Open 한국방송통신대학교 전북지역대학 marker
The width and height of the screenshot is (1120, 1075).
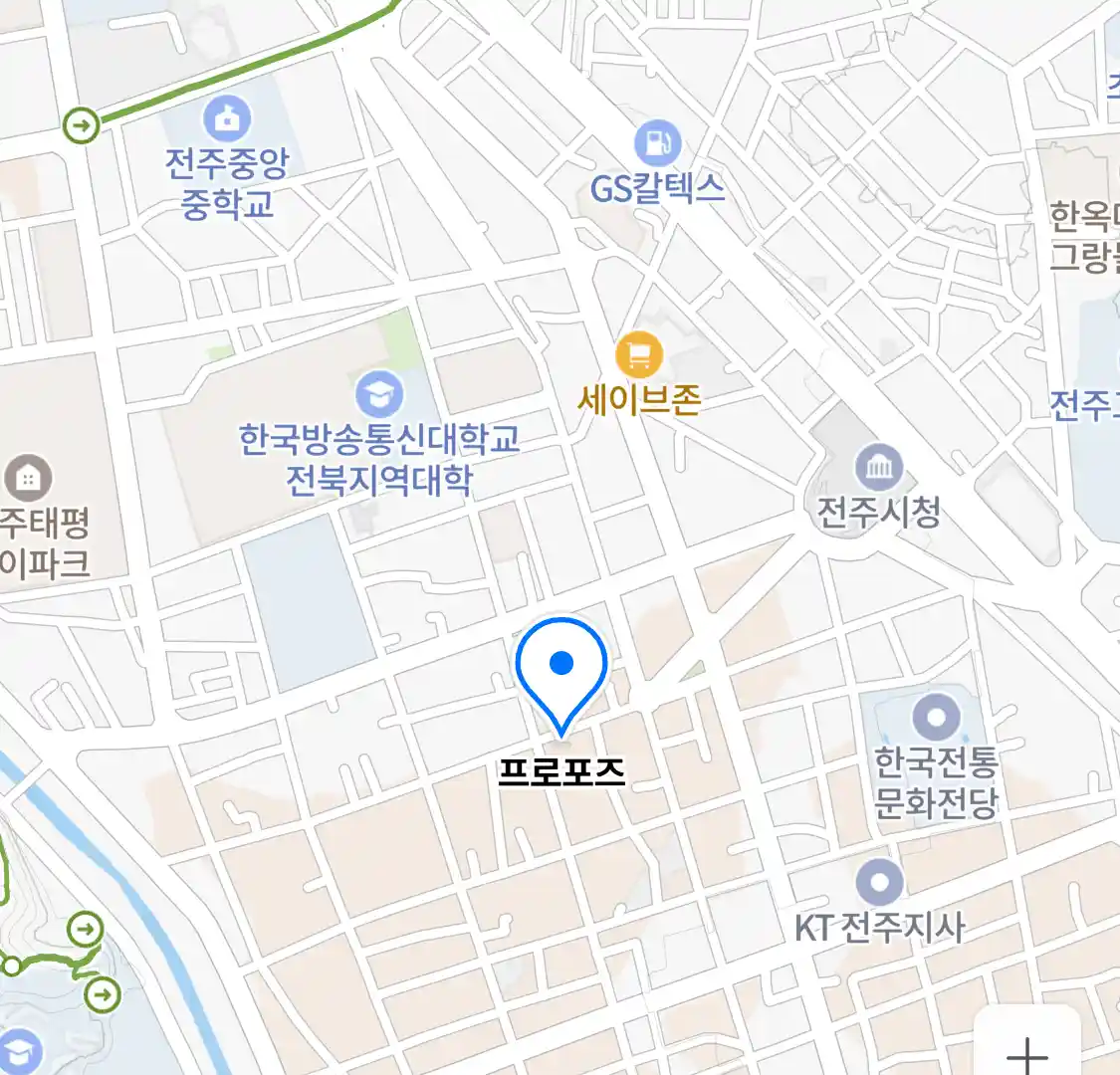(379, 396)
